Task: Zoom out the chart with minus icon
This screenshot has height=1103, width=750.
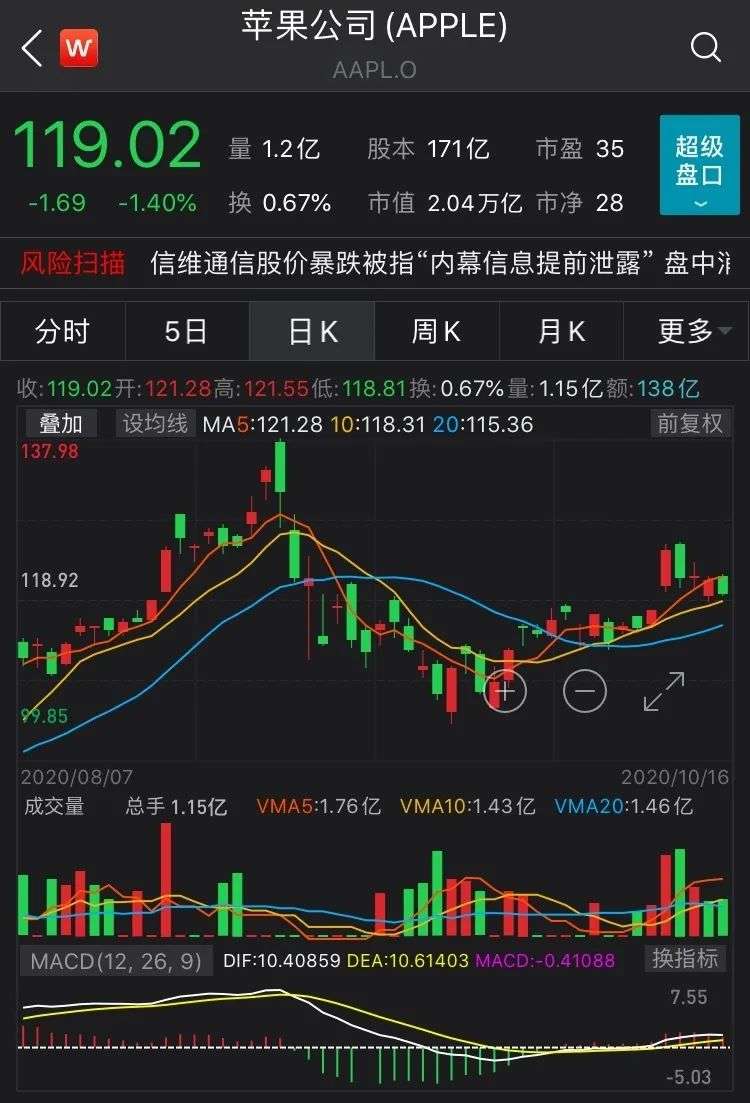Action: pos(585,690)
